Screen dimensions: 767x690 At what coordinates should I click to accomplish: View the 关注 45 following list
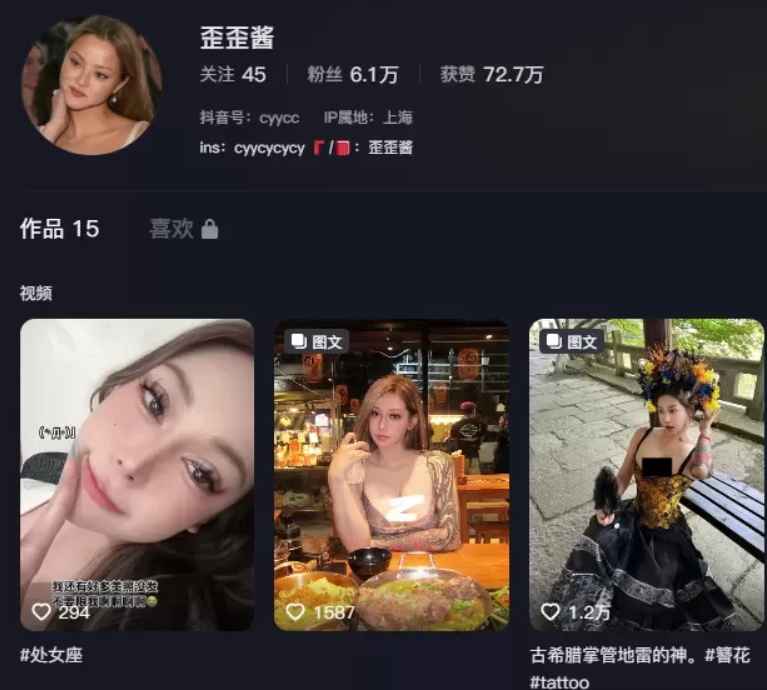tap(233, 75)
